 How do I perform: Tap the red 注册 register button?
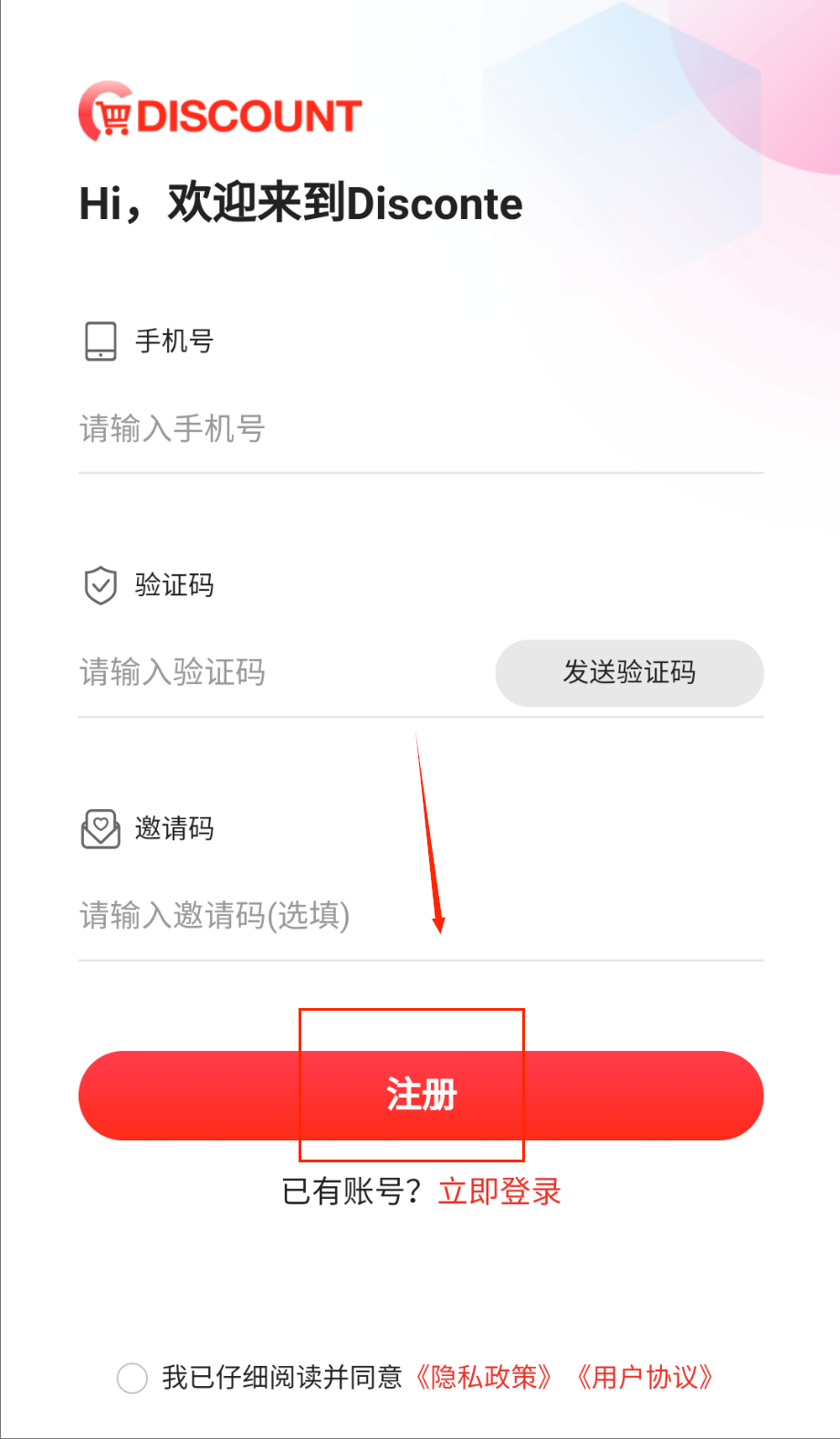point(421,1095)
